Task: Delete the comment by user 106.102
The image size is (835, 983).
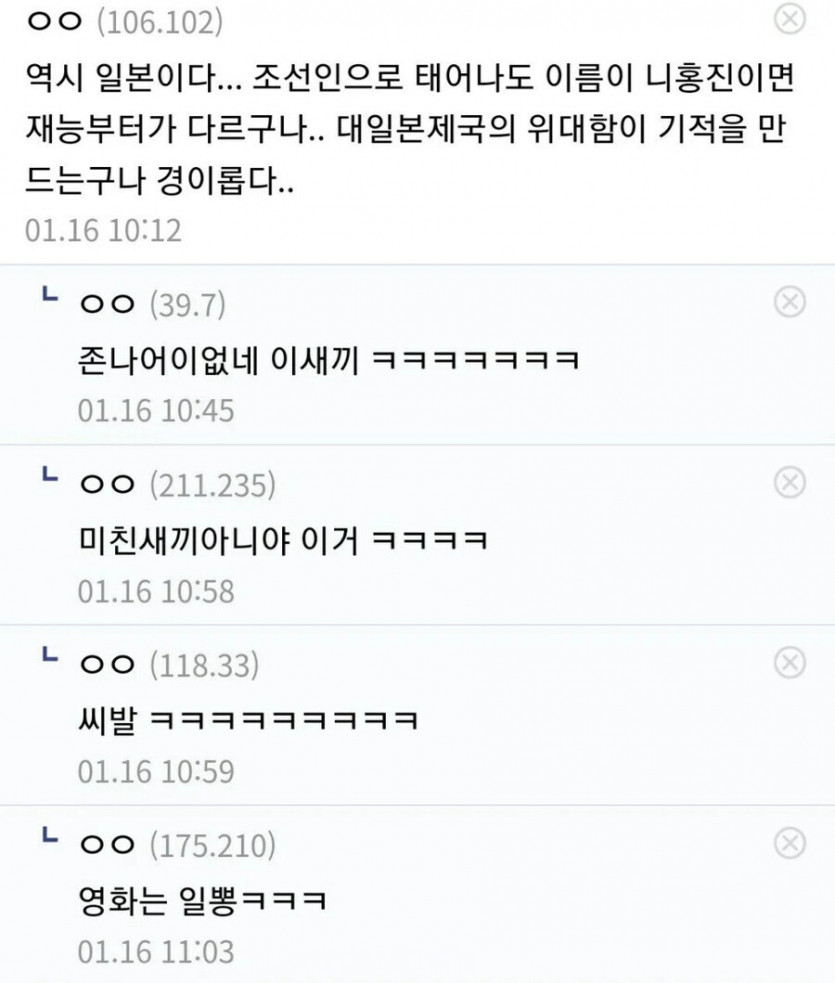Action: click(x=790, y=18)
